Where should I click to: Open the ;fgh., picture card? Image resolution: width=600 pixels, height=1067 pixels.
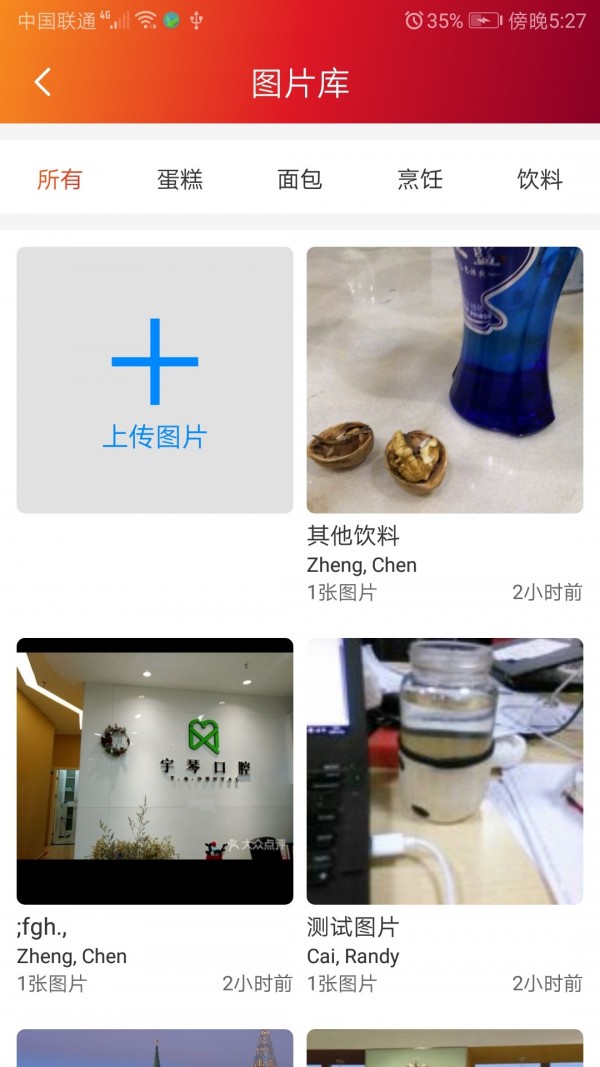click(x=155, y=771)
